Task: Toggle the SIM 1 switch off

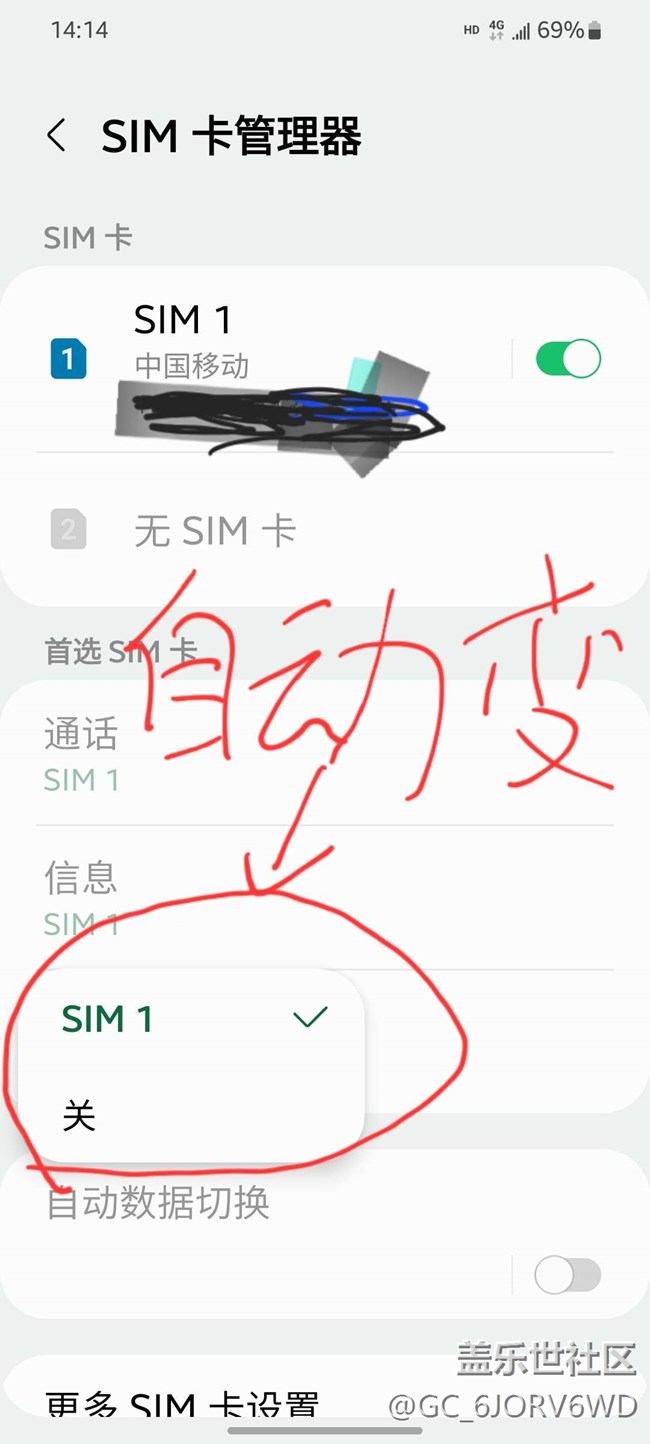Action: 568,358
